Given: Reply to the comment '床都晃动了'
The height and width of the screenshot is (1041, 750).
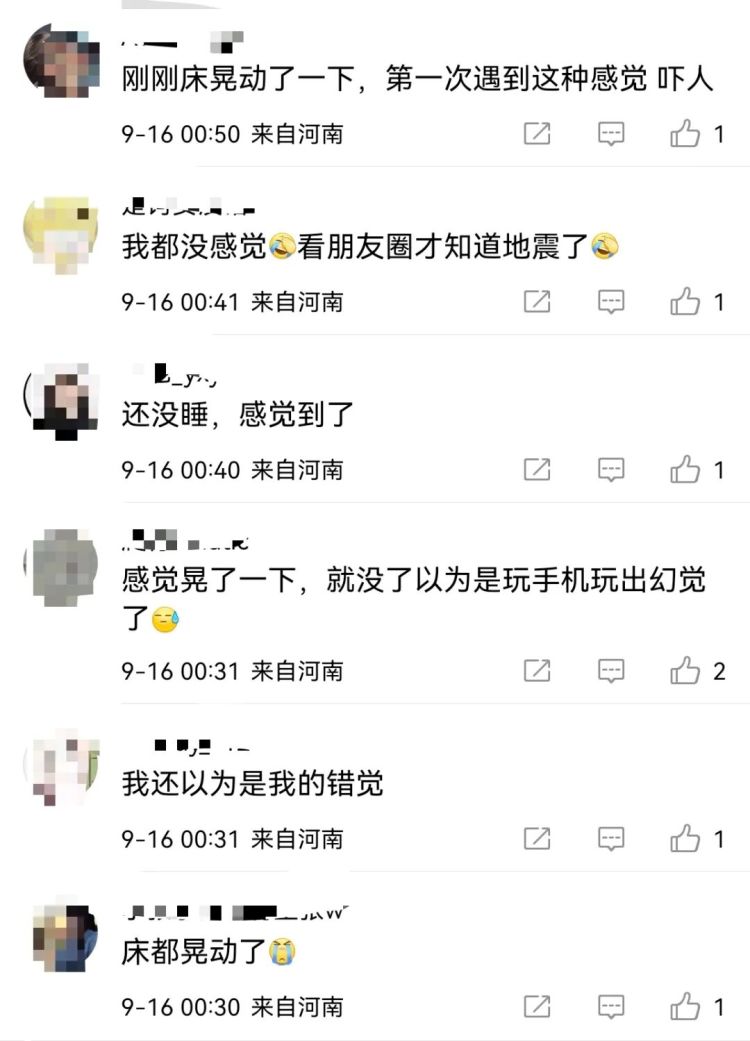Looking at the screenshot, I should click(611, 1006).
